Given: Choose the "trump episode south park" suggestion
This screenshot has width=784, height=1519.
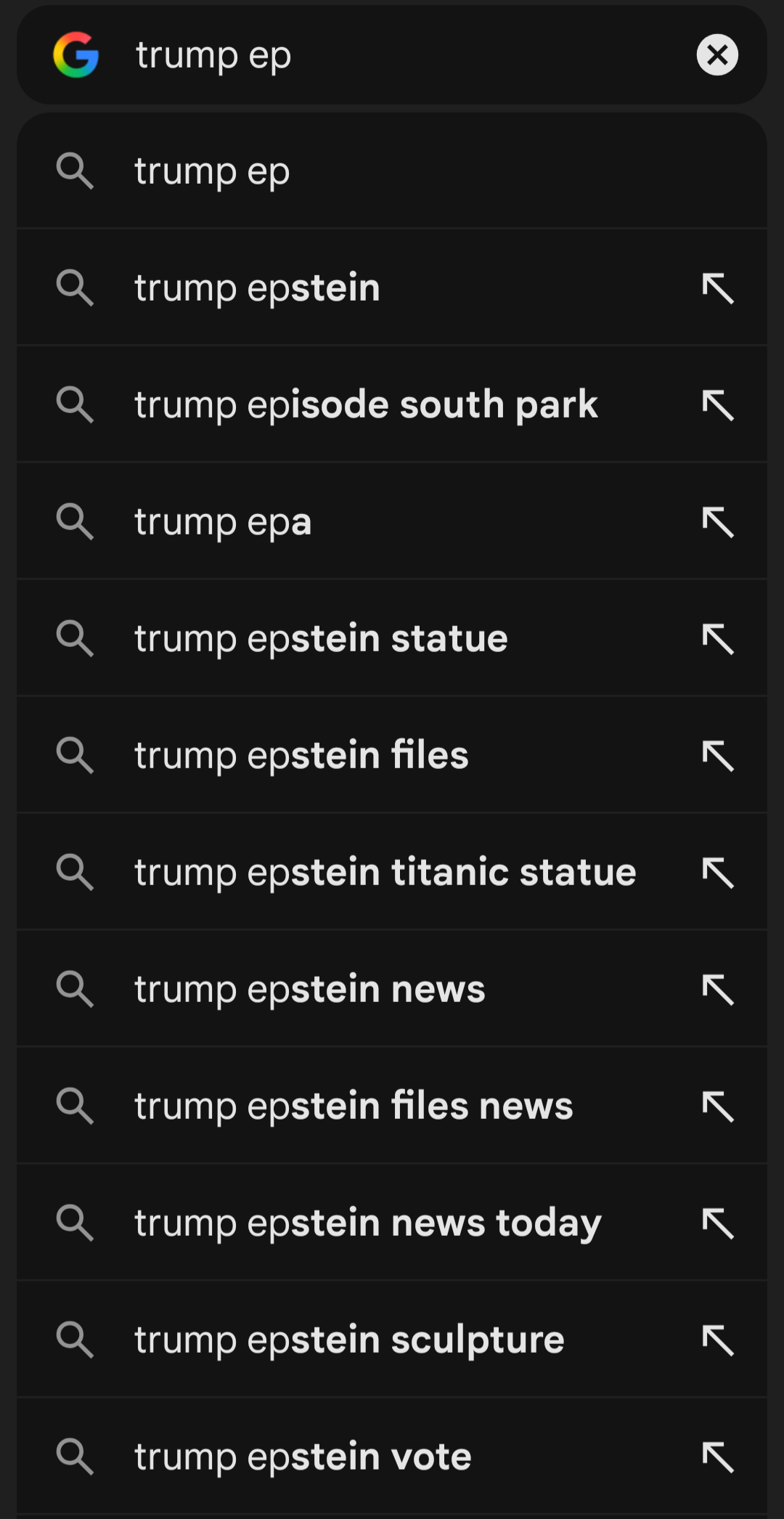Looking at the screenshot, I should [x=366, y=404].
